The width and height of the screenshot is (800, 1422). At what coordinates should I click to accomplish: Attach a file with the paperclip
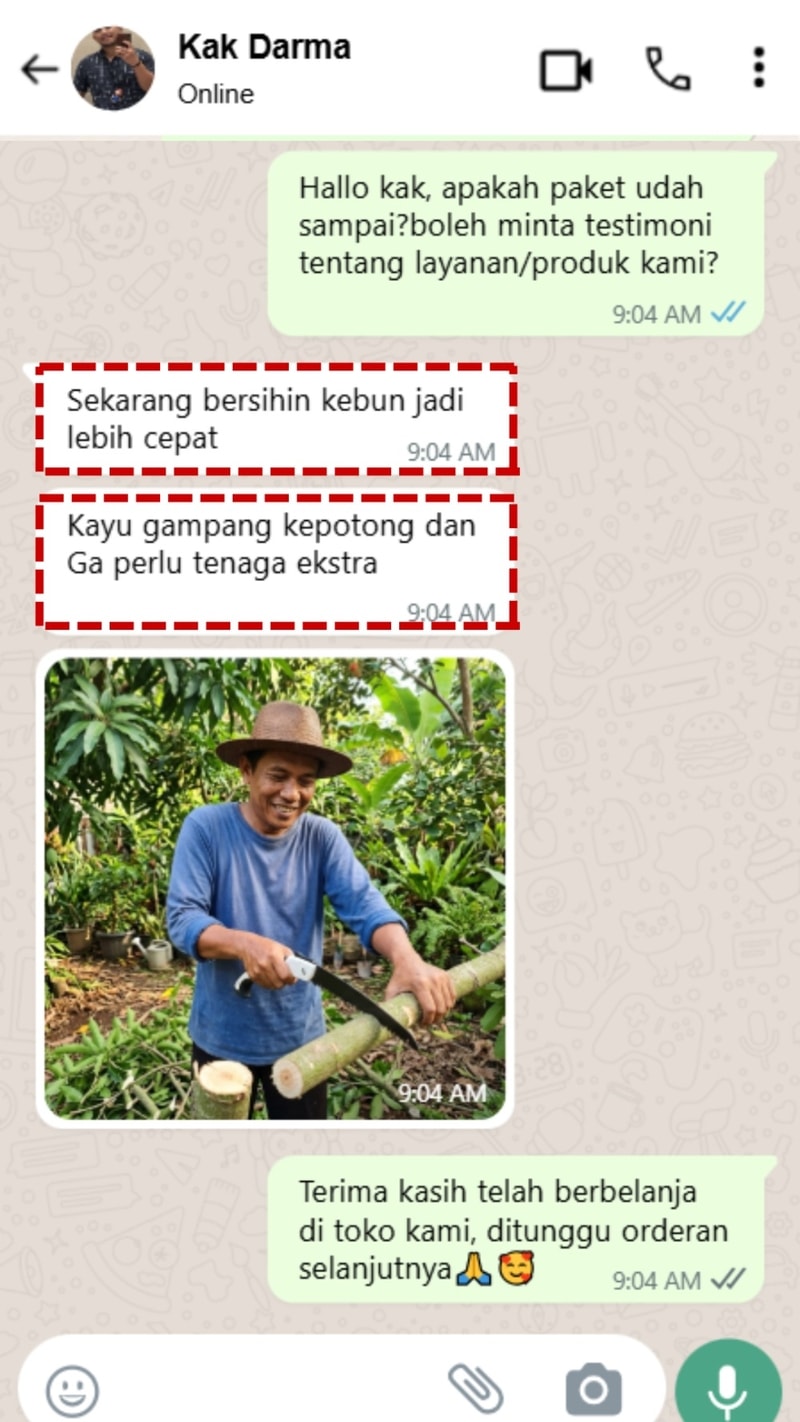point(475,1389)
